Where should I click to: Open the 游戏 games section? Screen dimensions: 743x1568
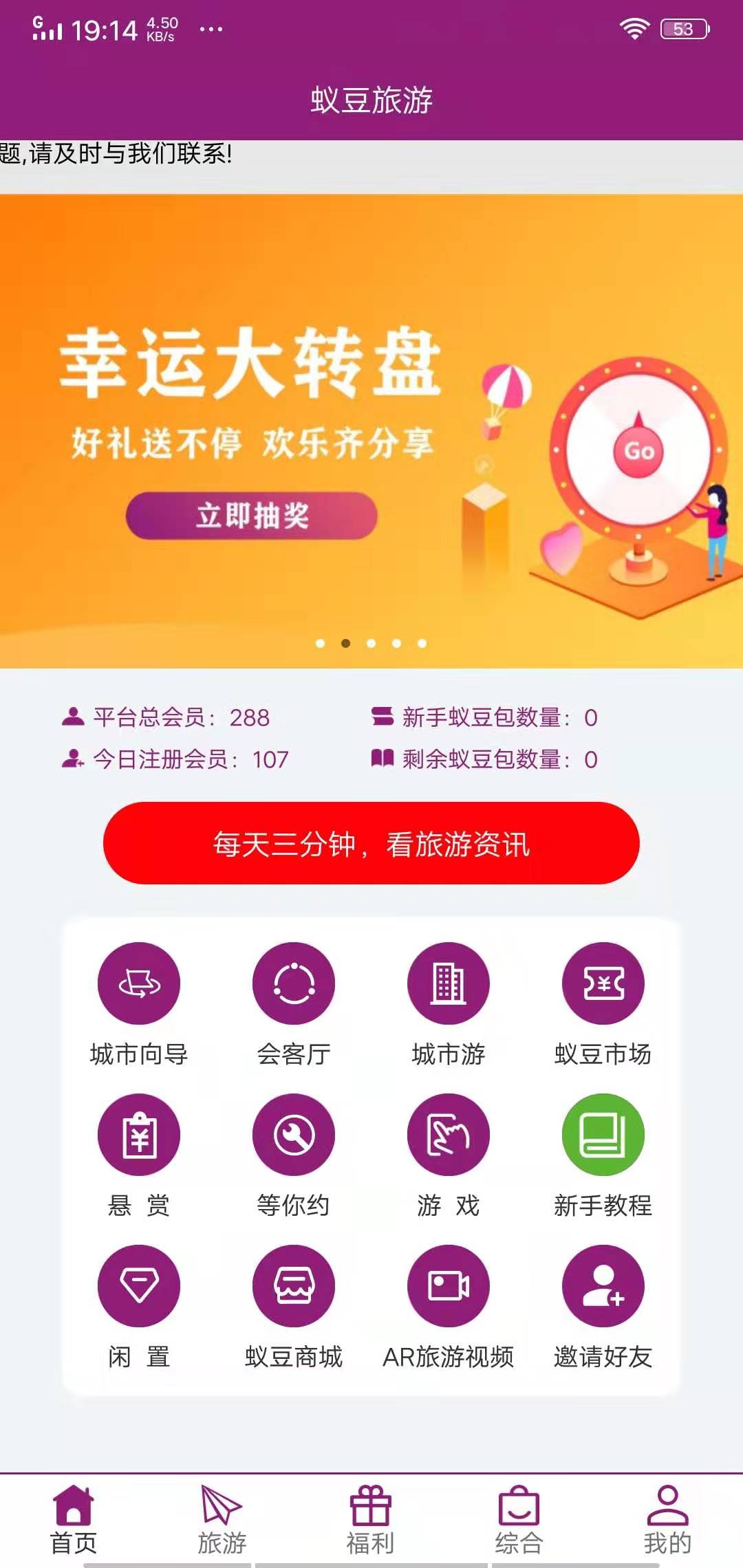click(449, 1136)
